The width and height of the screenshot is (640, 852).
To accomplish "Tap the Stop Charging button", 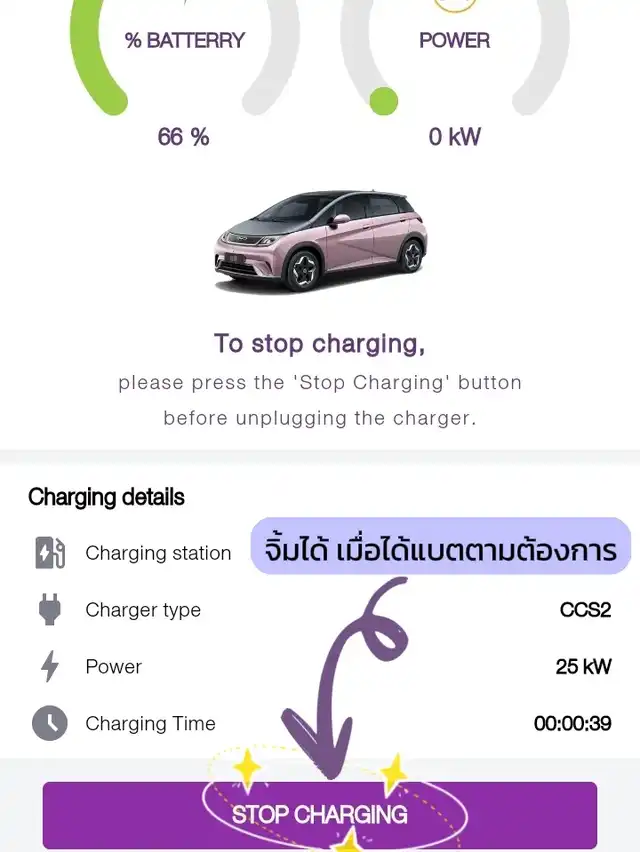I will (319, 814).
